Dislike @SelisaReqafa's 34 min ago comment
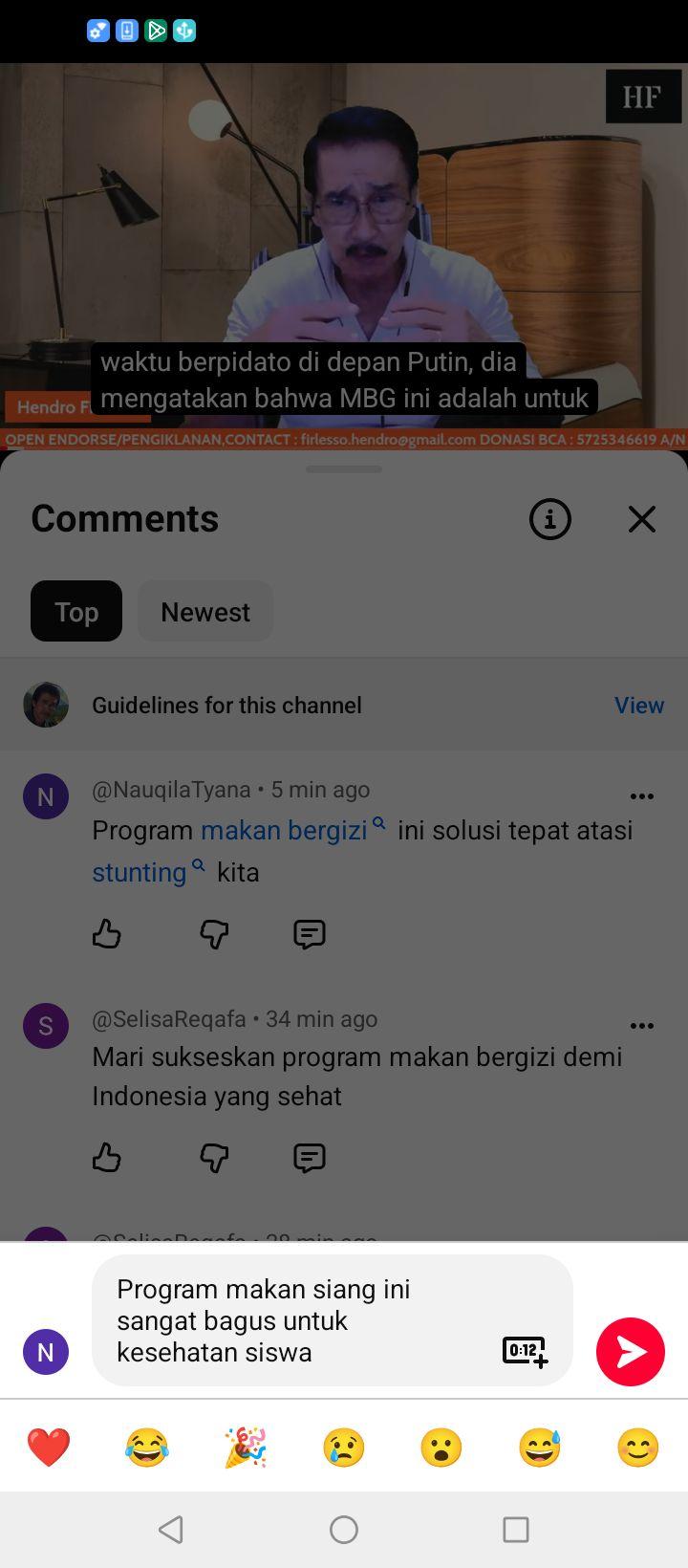 click(214, 1159)
